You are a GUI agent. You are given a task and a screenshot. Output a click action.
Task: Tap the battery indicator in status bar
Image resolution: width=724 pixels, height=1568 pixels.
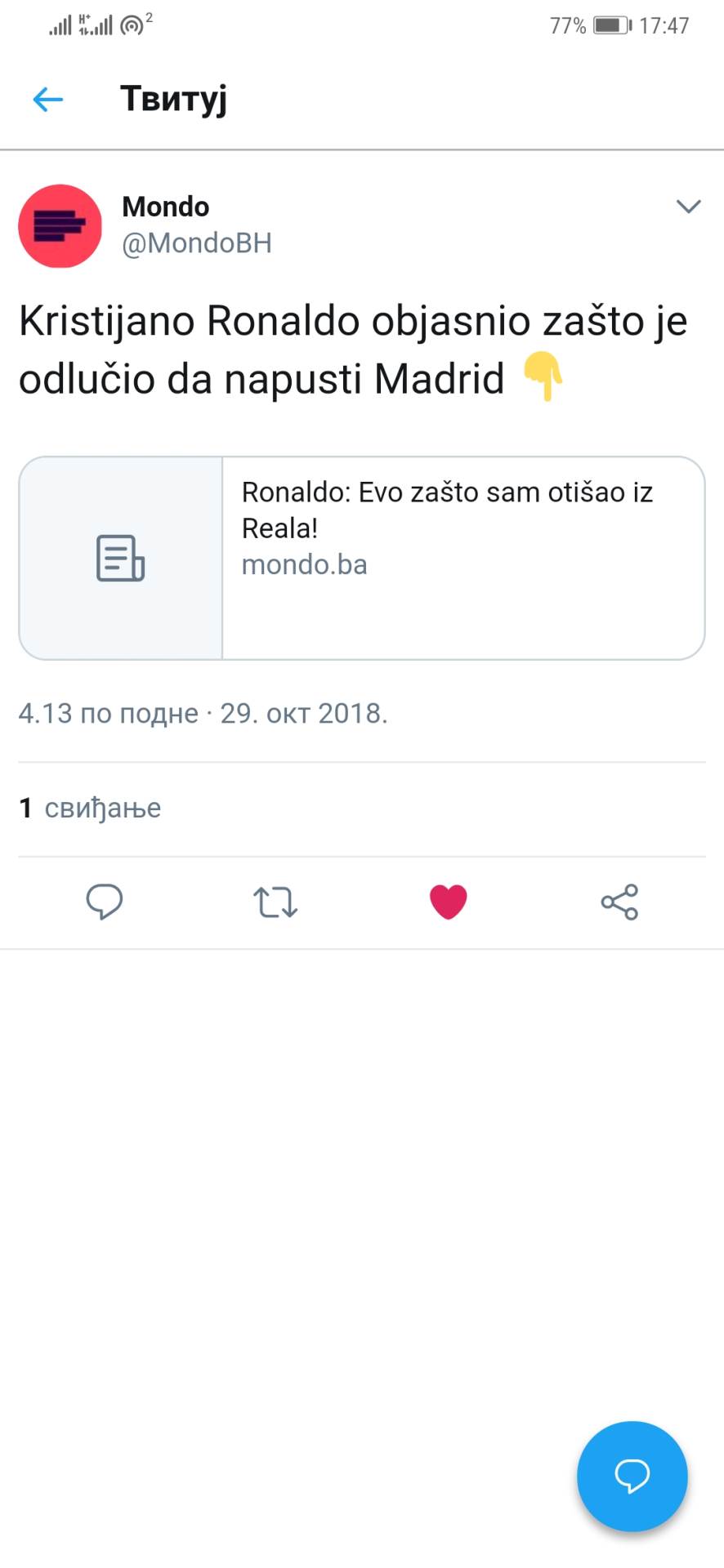tap(611, 24)
